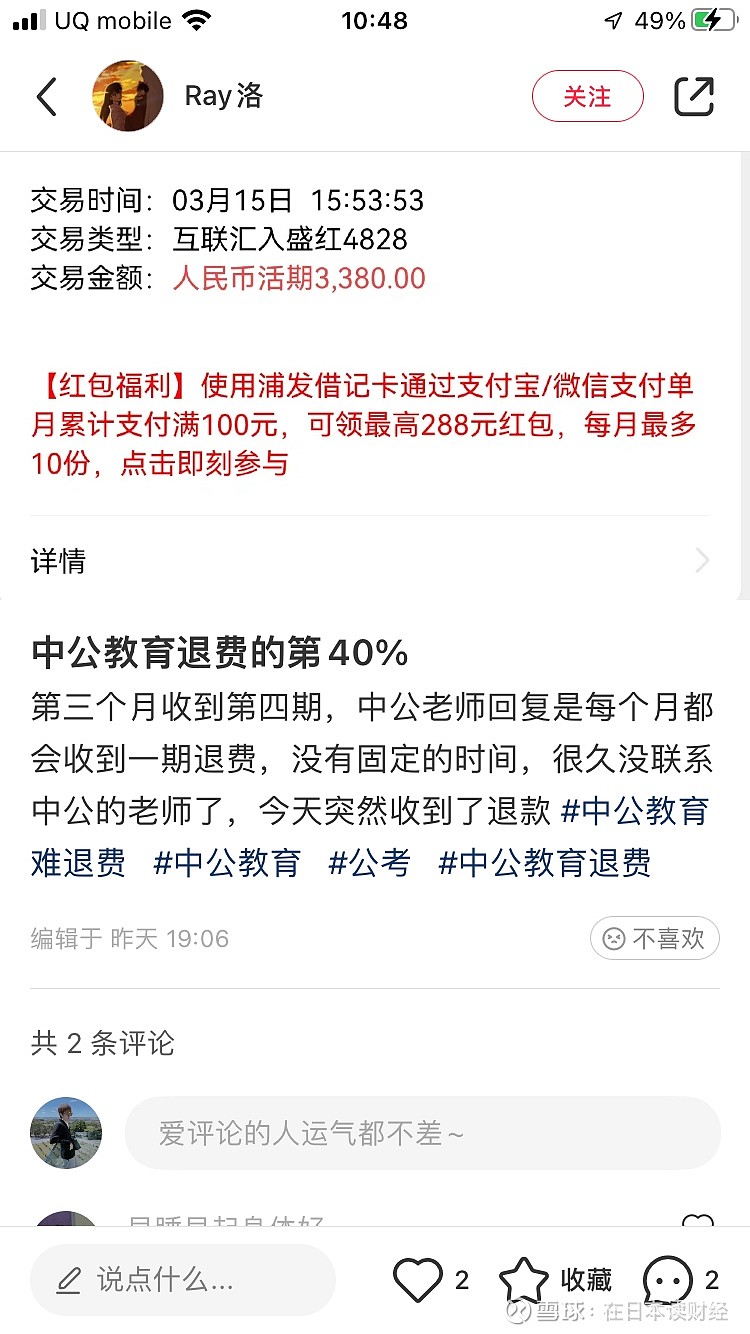Viewport: 750px width, 1334px height.
Task: Open hashtag #中公教育退费
Action: 545,862
